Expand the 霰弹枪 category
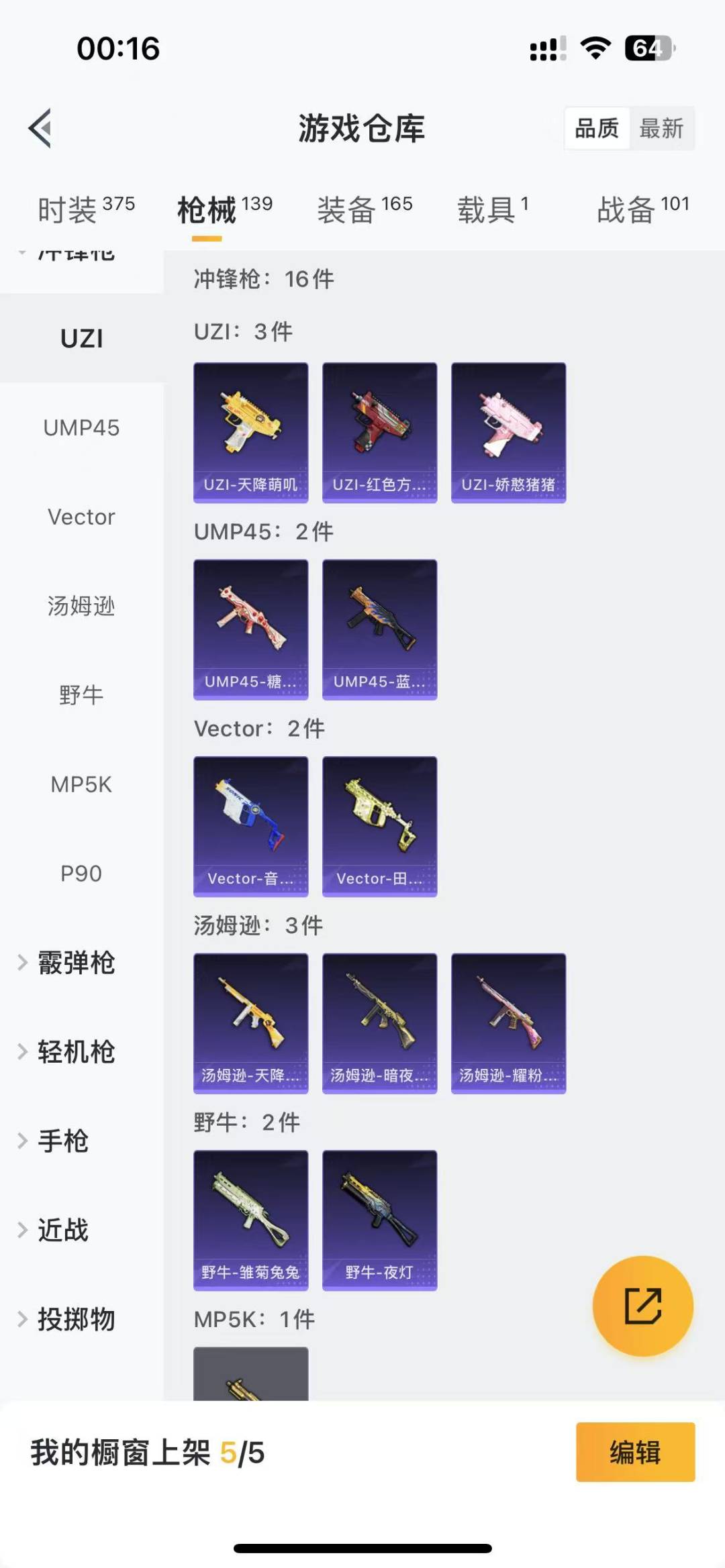Image resolution: width=725 pixels, height=1568 pixels. click(x=75, y=963)
